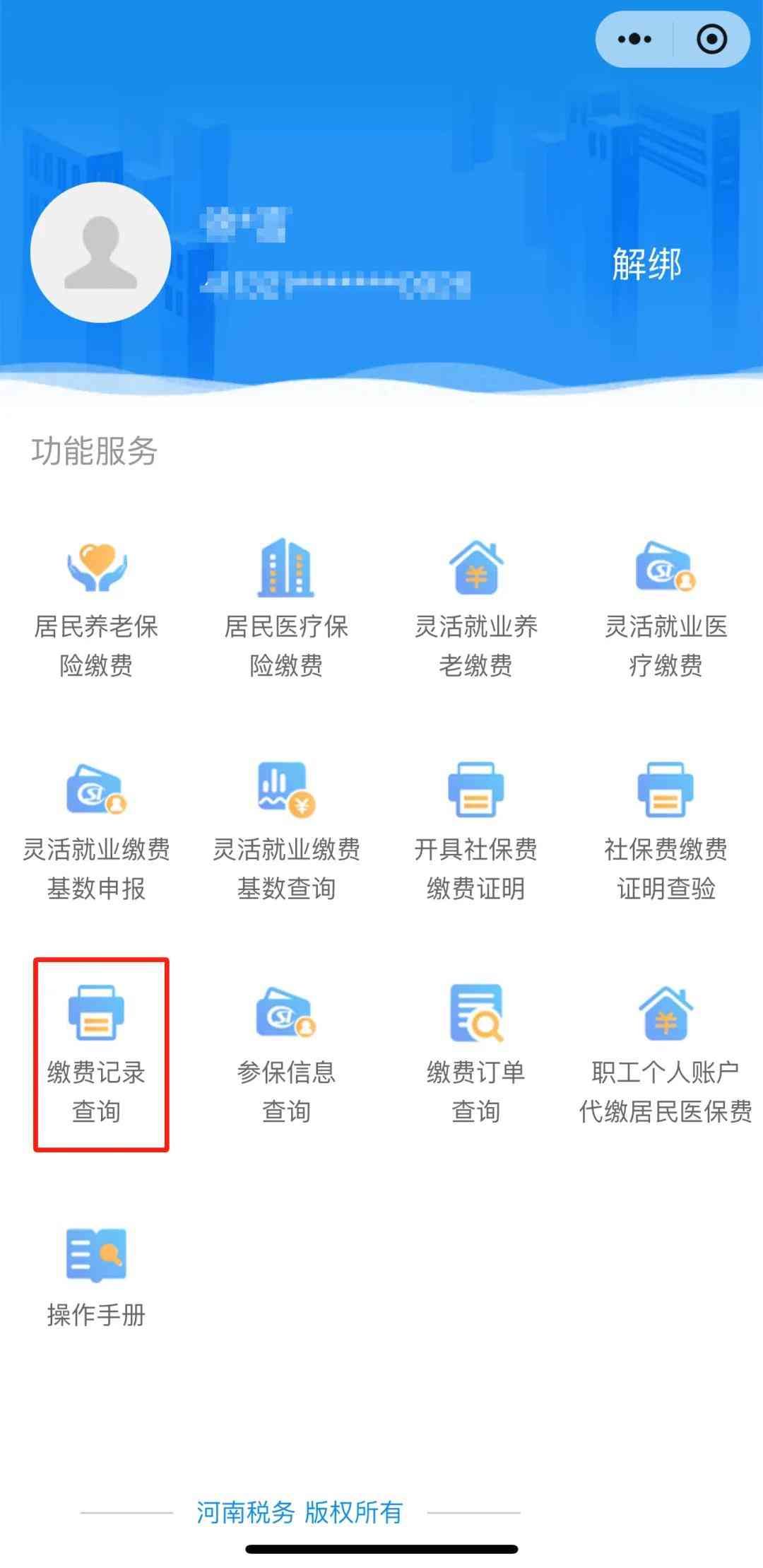The height and width of the screenshot is (1568, 763).
Task: Go to 开具社保费缴费证明
Action: coord(475,831)
